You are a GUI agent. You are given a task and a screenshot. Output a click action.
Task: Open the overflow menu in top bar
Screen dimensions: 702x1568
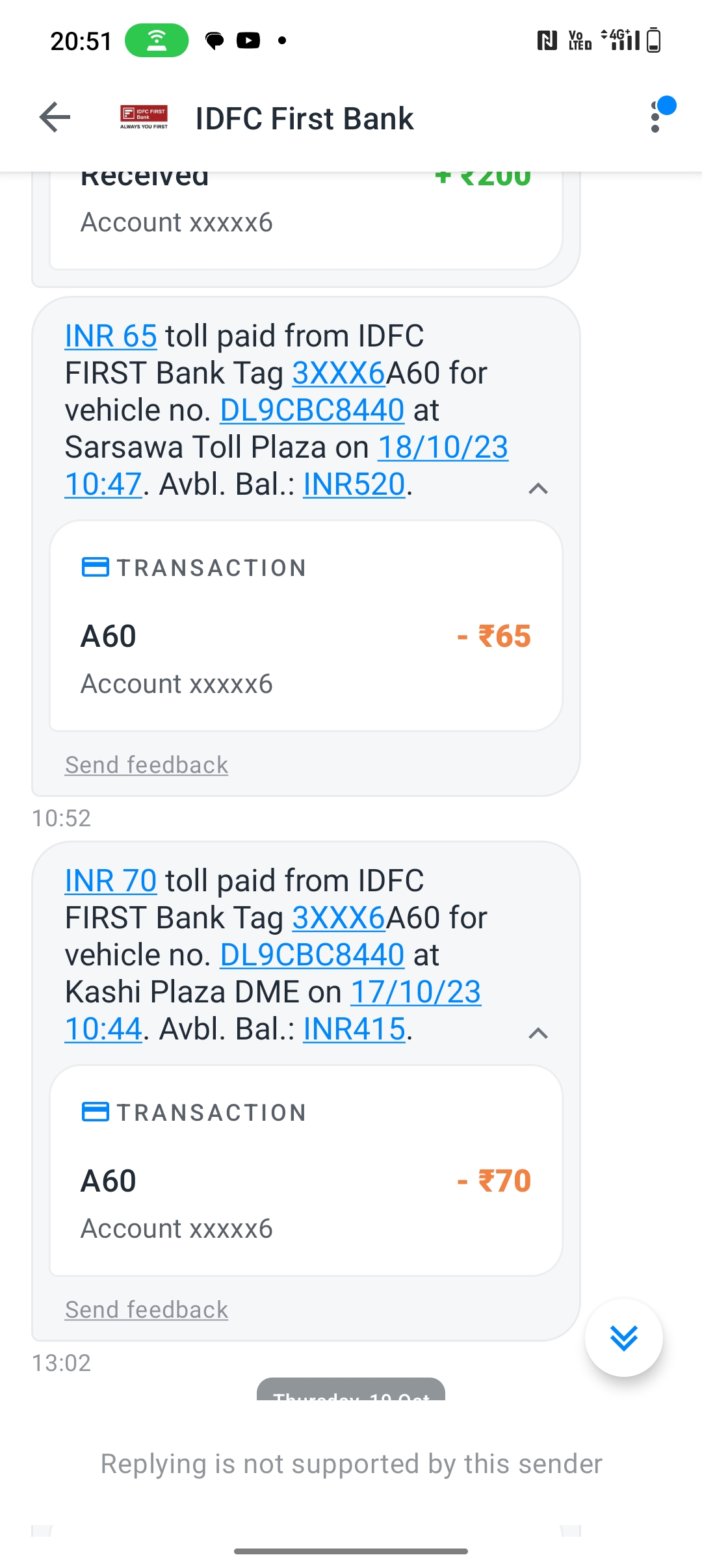(x=655, y=118)
